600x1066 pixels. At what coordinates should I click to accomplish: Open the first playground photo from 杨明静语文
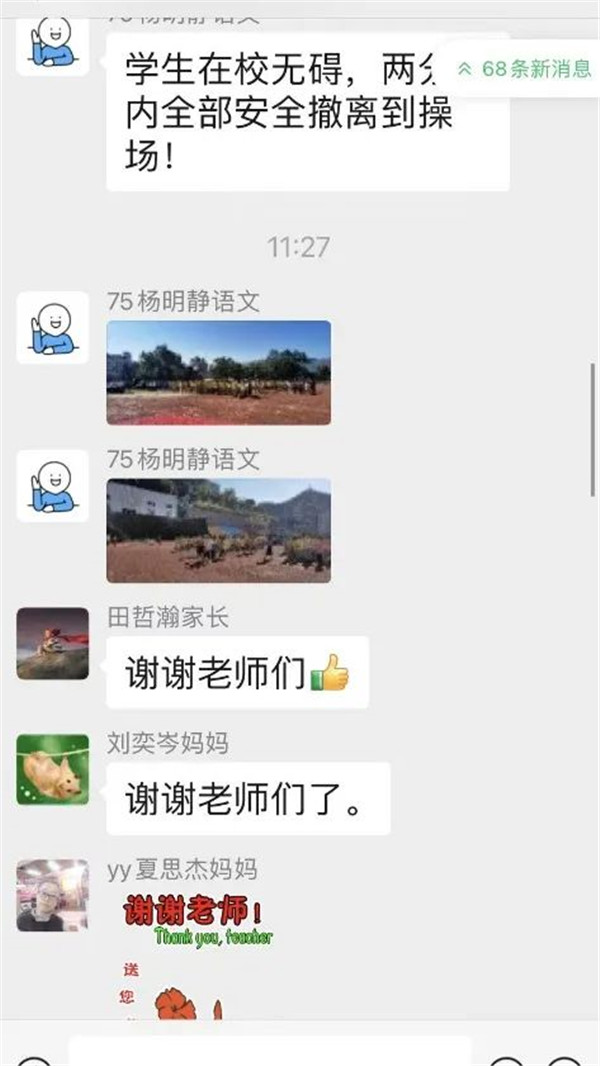[x=218, y=372]
